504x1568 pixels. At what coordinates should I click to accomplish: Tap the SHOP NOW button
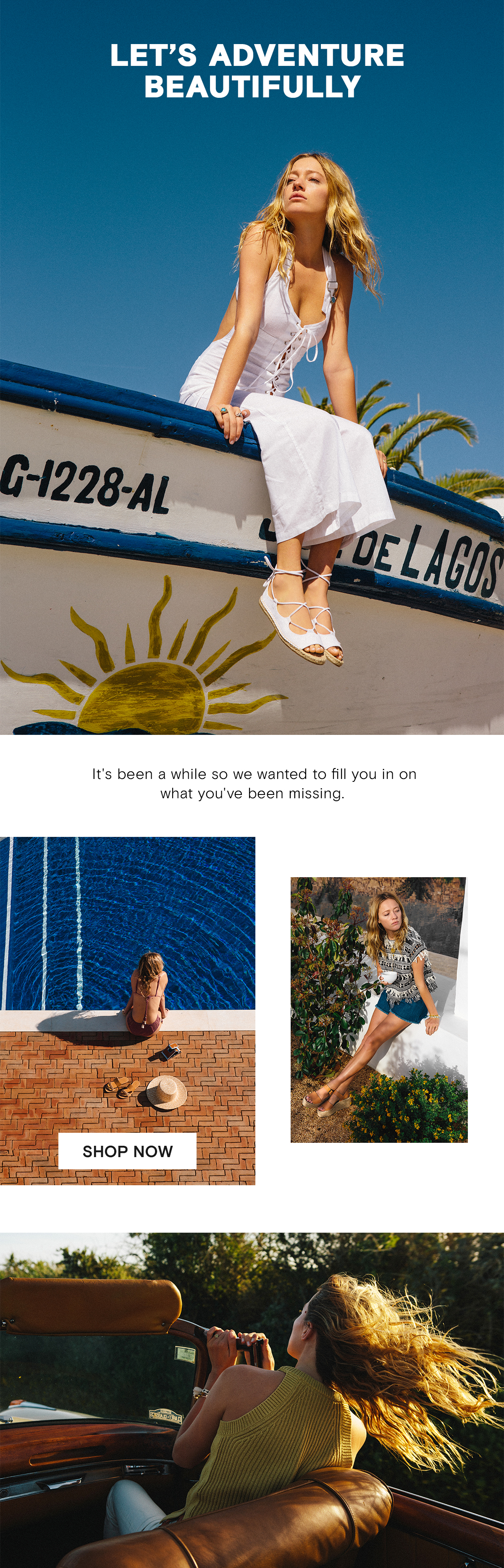(127, 1151)
